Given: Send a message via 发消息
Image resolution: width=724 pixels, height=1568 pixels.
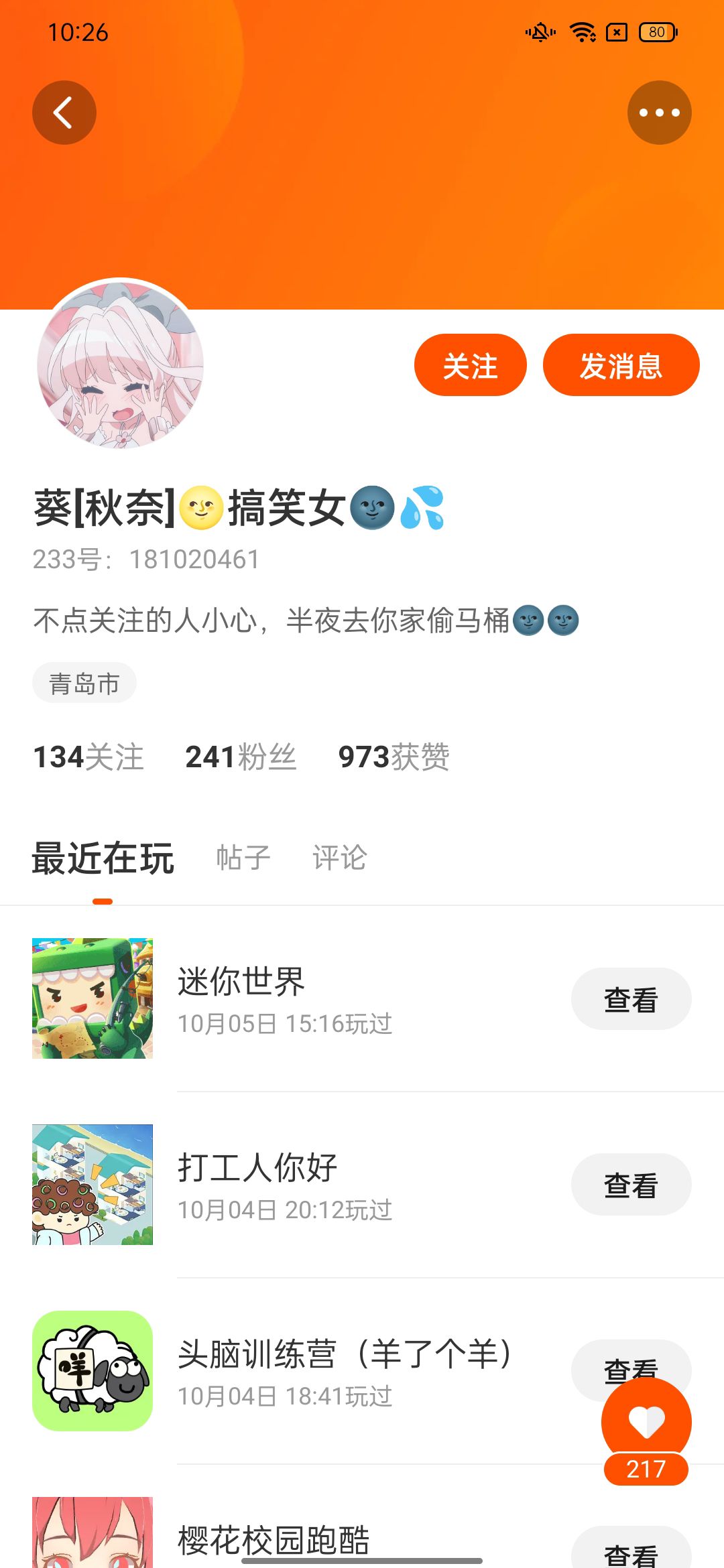Looking at the screenshot, I should [621, 365].
